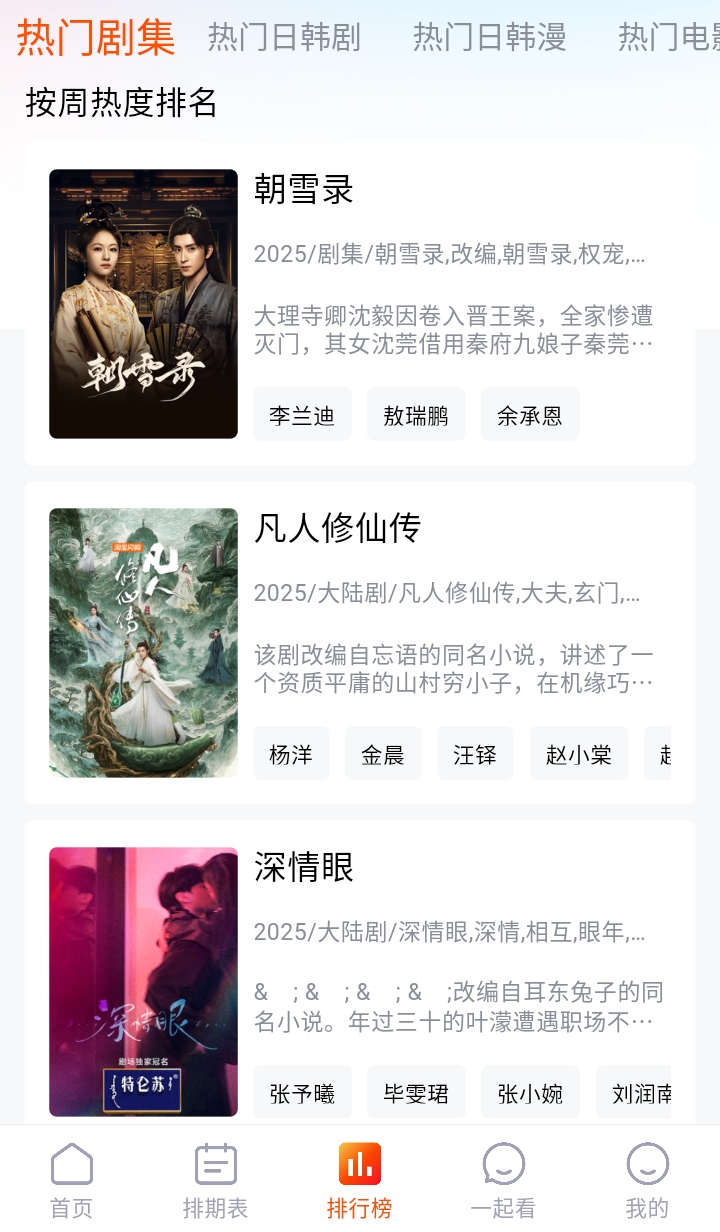Tap the 张小婉 actor chip

coord(530,1093)
